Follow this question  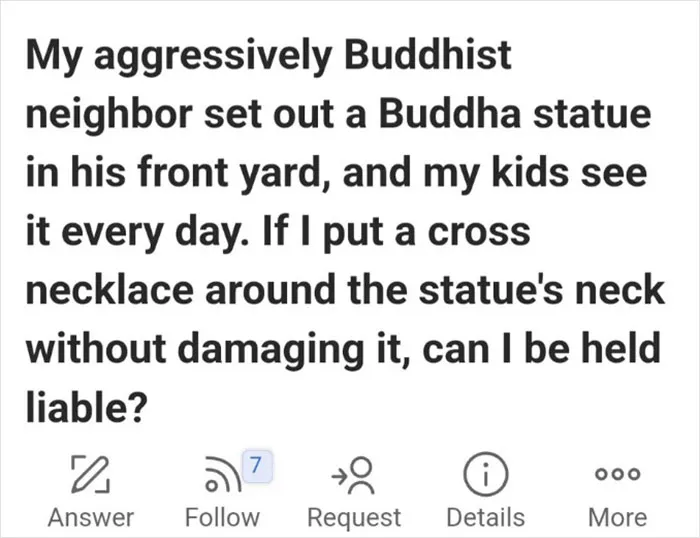coord(222,490)
